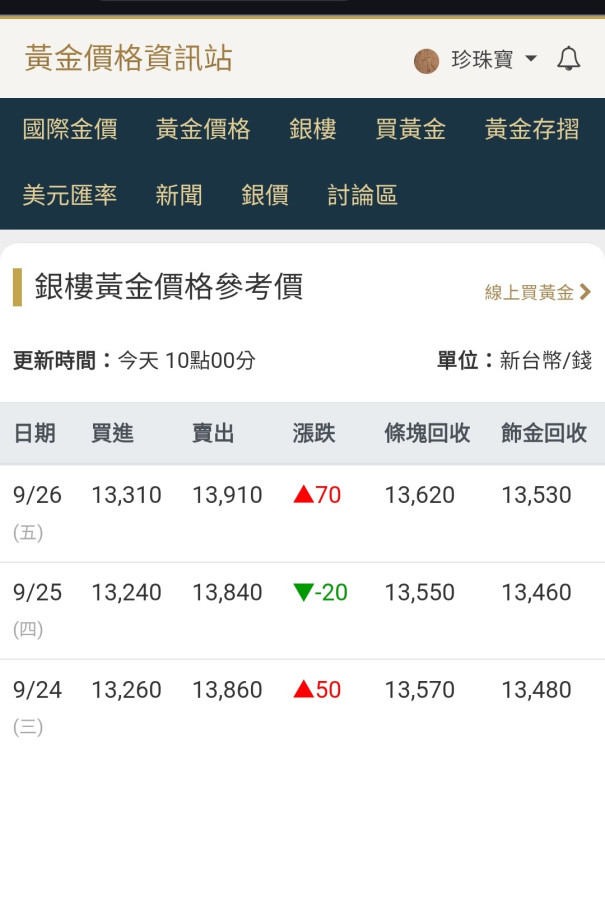The image size is (605, 900).
Task: Switch to the 黃金價格 section
Action: click(x=203, y=130)
